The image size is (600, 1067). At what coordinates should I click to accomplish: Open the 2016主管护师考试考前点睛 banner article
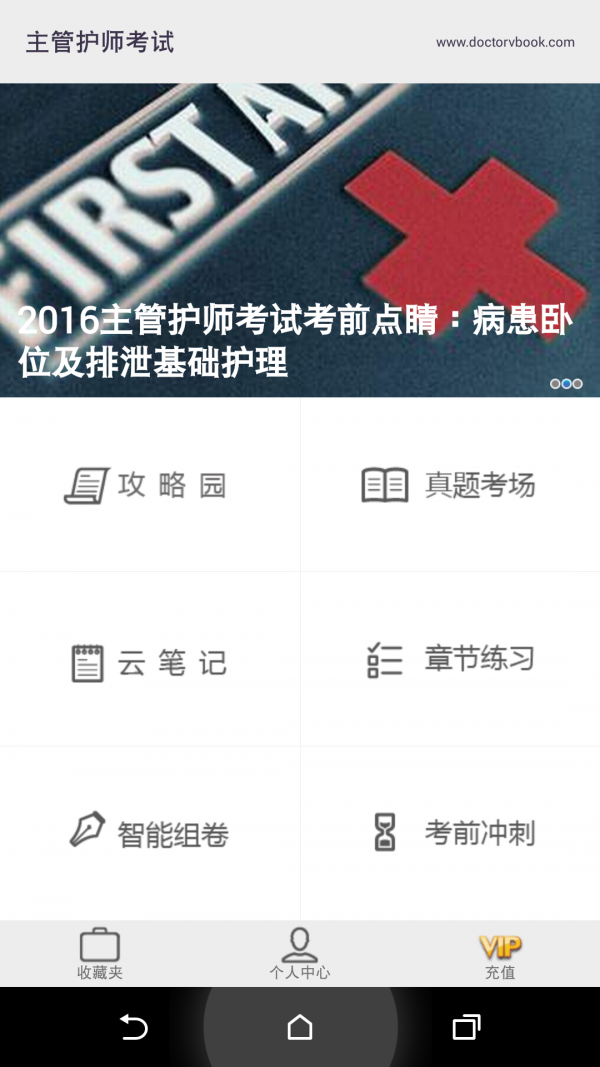(300, 241)
